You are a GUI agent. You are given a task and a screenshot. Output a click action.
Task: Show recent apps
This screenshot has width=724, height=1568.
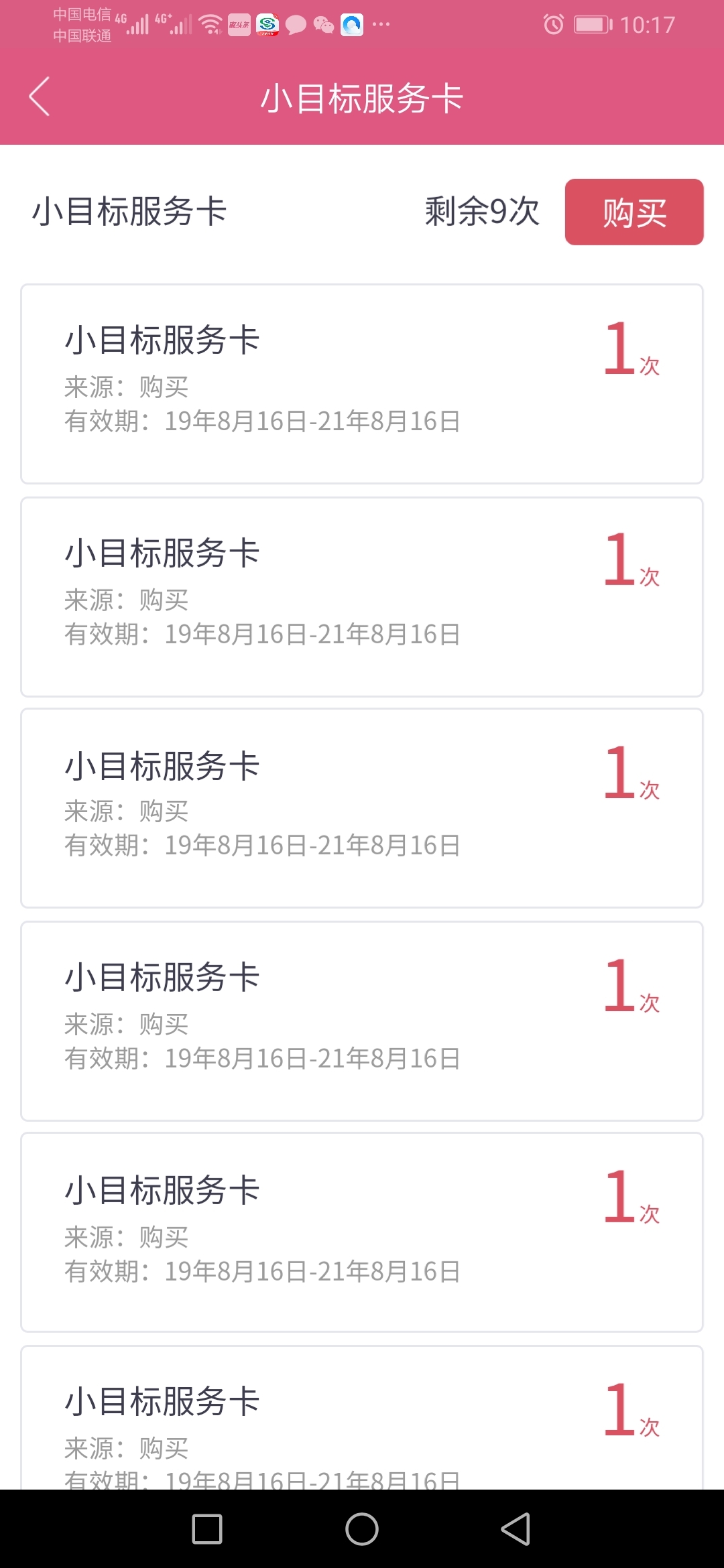point(207,1528)
